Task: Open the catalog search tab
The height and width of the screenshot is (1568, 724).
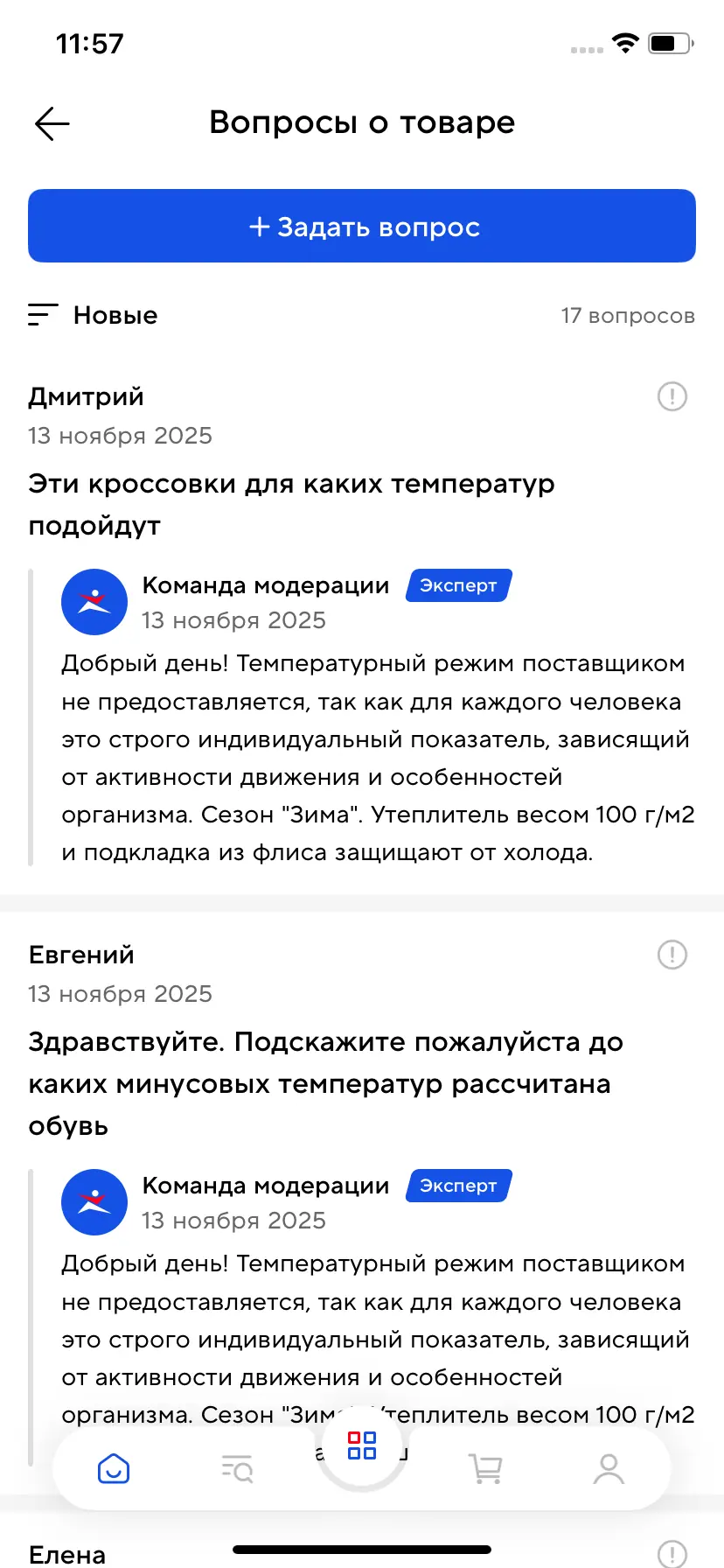Action: [237, 1468]
